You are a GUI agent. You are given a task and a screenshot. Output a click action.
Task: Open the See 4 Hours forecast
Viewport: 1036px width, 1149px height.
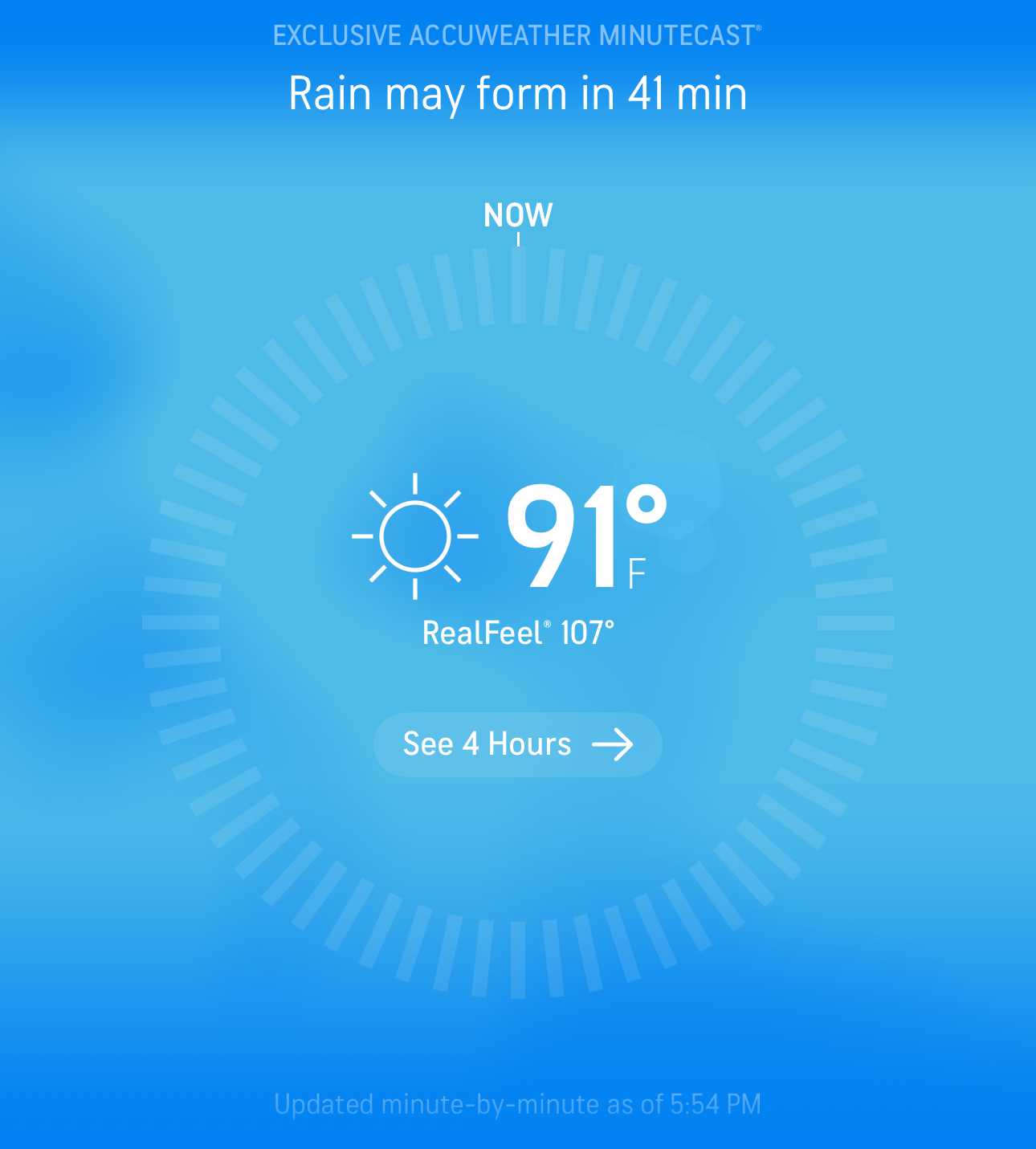(517, 744)
